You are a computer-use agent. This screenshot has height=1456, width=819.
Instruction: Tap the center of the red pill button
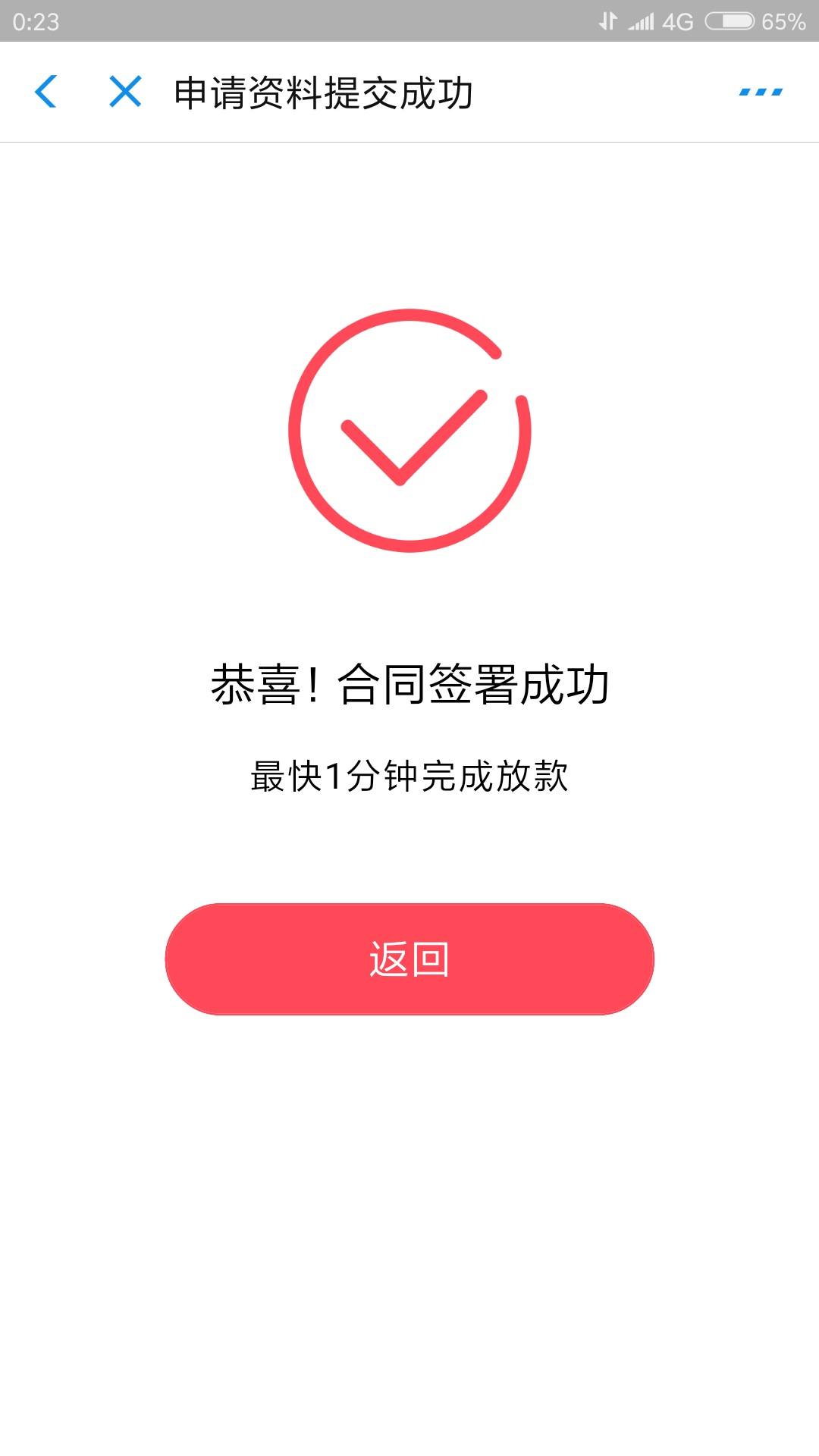pos(409,959)
